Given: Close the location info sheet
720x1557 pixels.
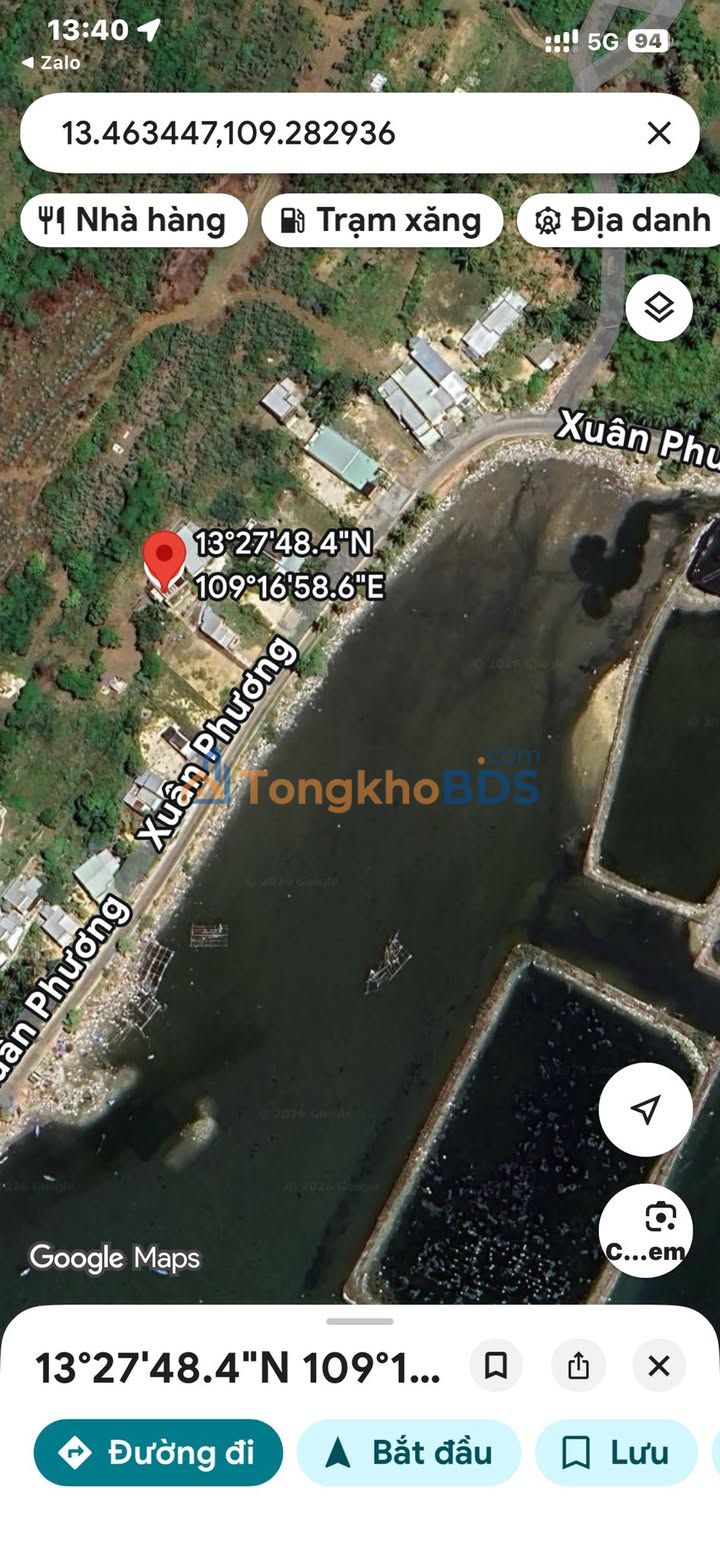Looking at the screenshot, I should [x=659, y=1366].
